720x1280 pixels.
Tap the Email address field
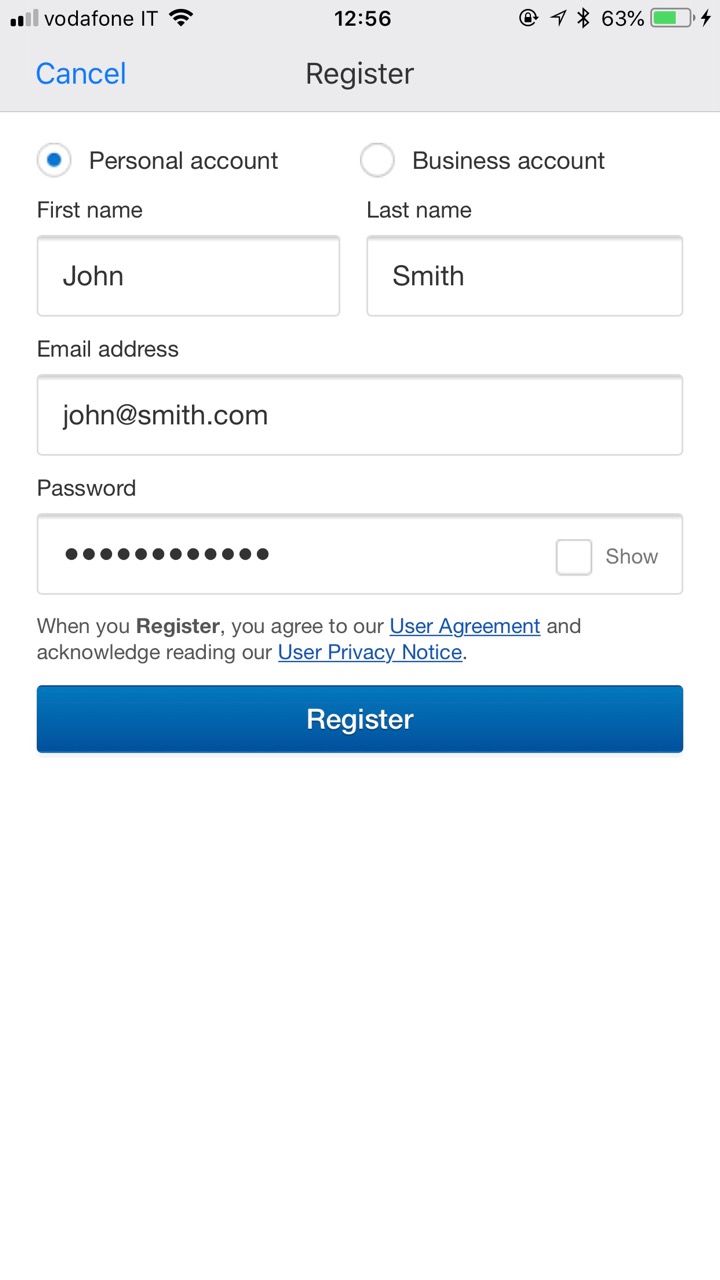pos(360,415)
